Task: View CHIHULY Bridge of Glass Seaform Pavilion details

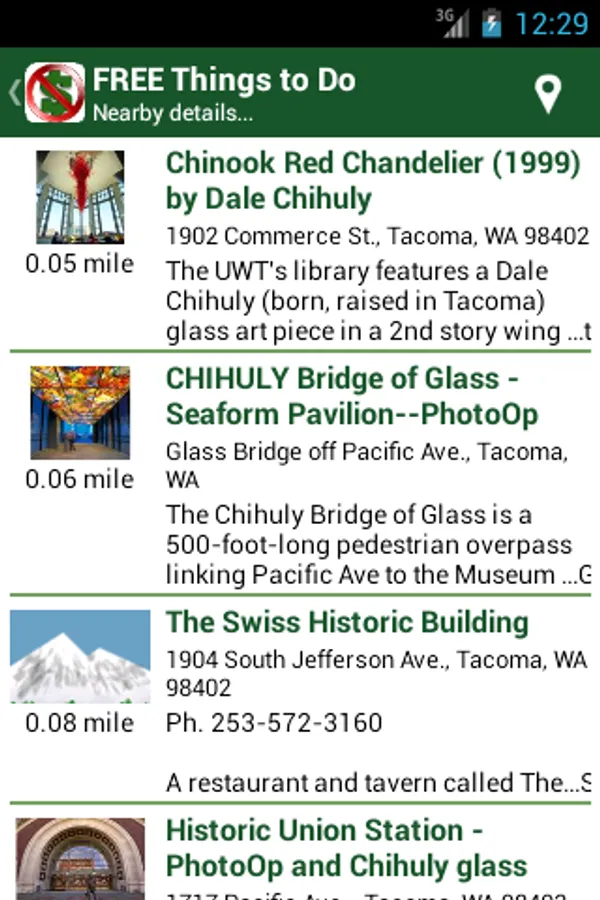Action: coord(352,397)
